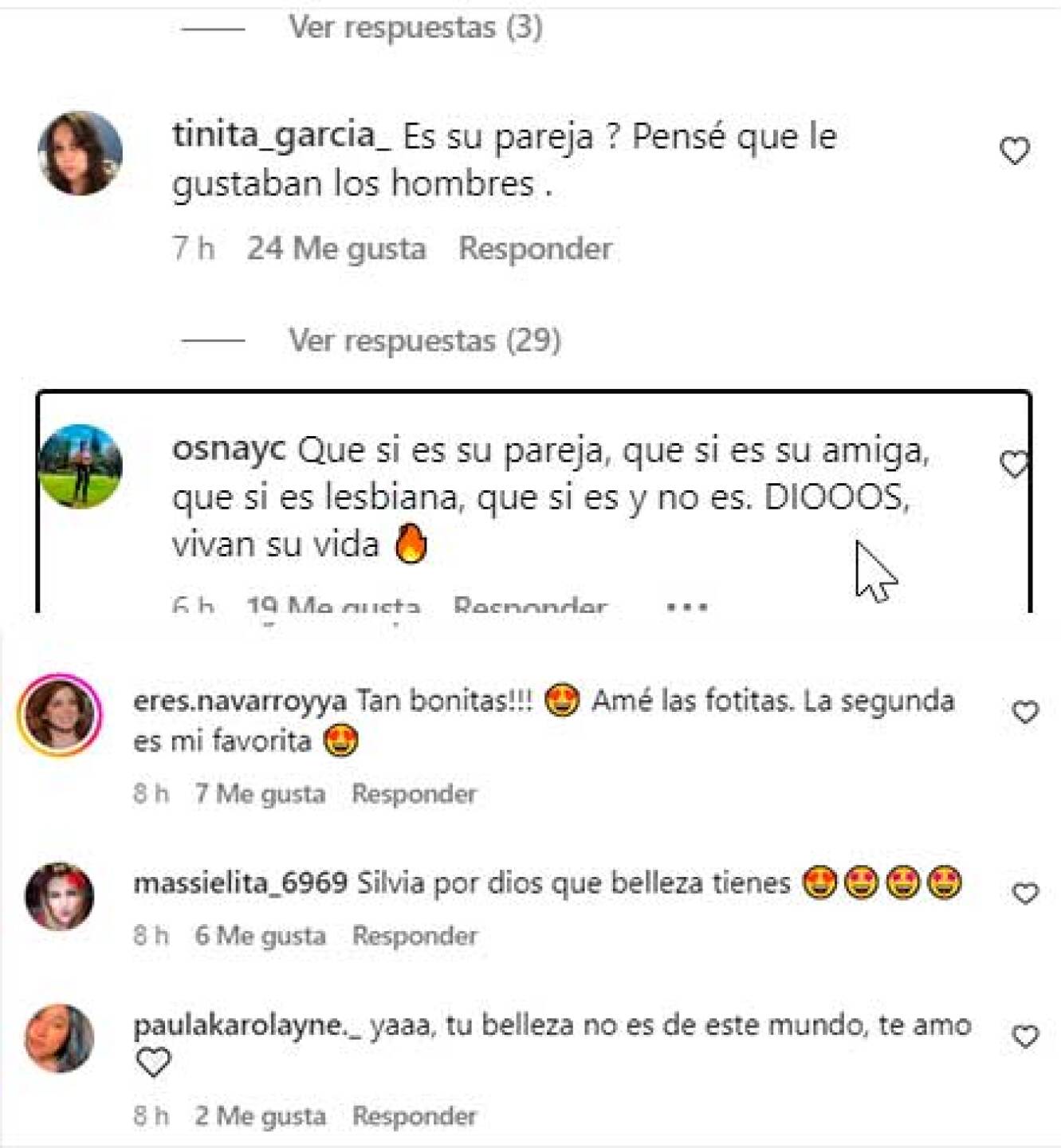Like paulakarolayne._'s comment
Viewport: 1061px width, 1148px height.
(1025, 1036)
